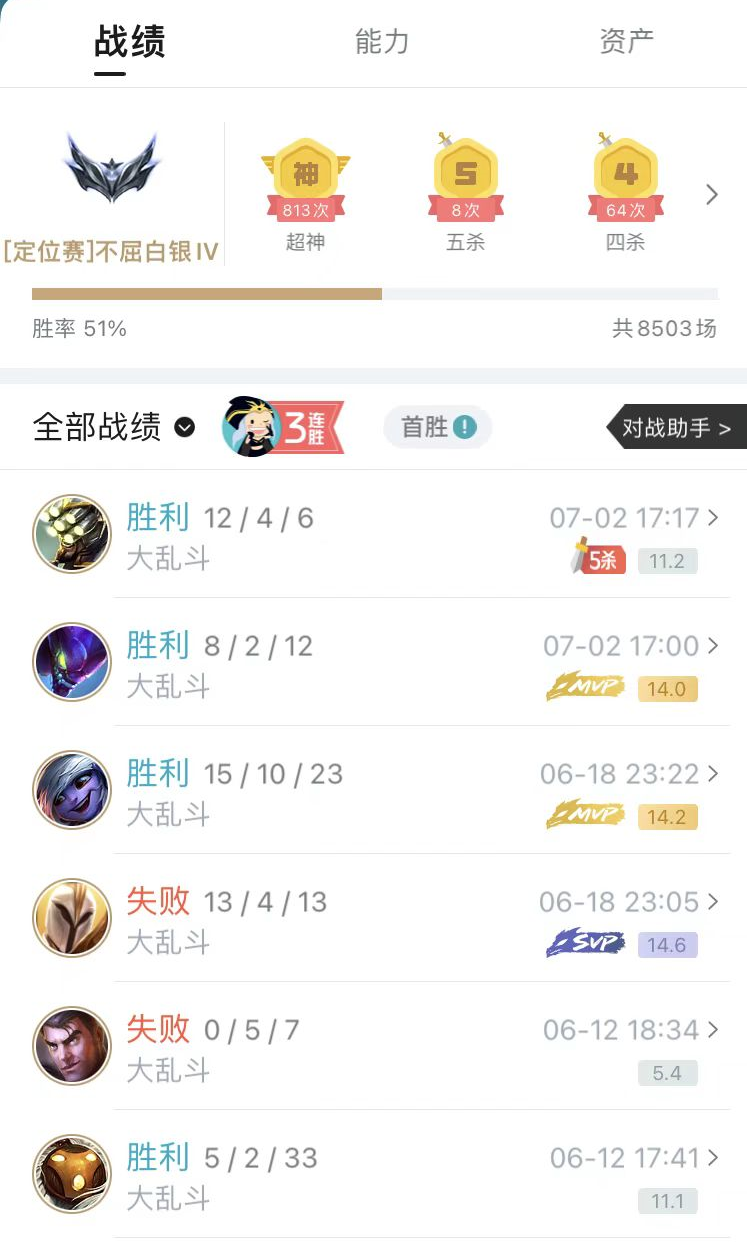Switch to the 资产 tab

coord(627,42)
